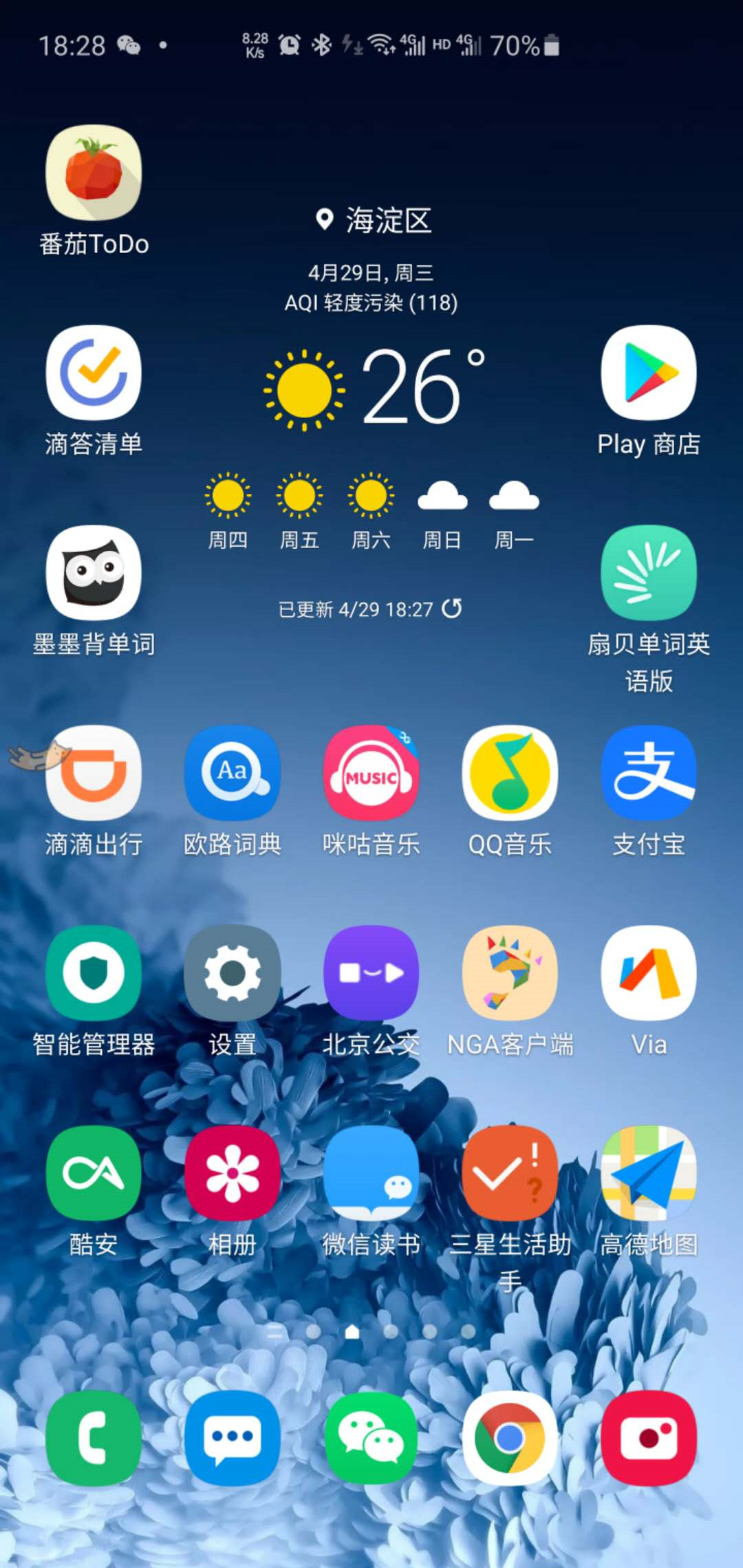Open 欧路词典 dictionary

coord(233,773)
